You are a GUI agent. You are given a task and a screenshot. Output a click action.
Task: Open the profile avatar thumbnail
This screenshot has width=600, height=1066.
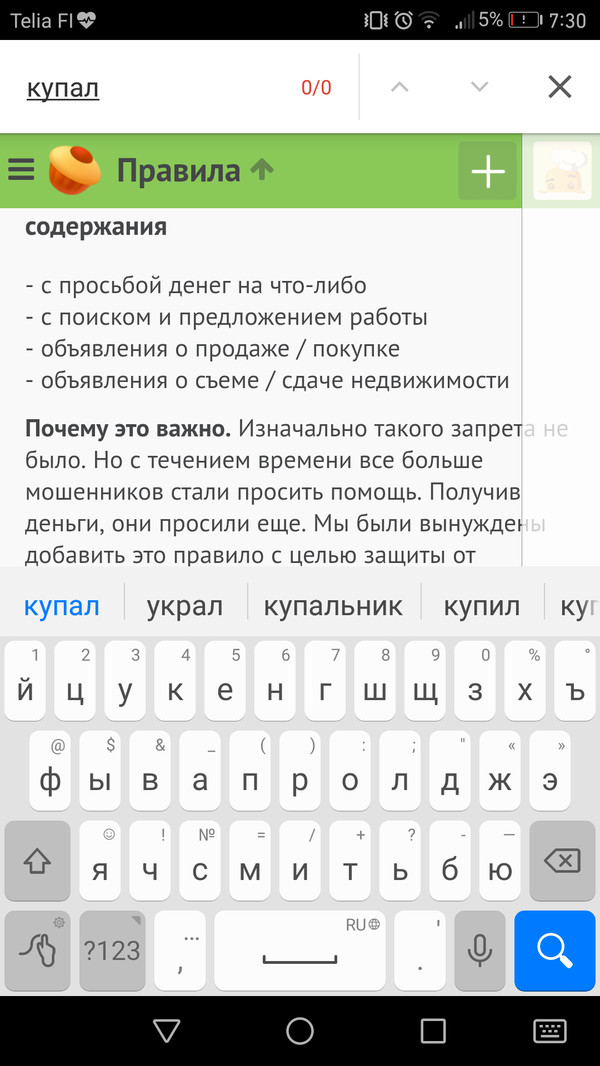click(562, 172)
